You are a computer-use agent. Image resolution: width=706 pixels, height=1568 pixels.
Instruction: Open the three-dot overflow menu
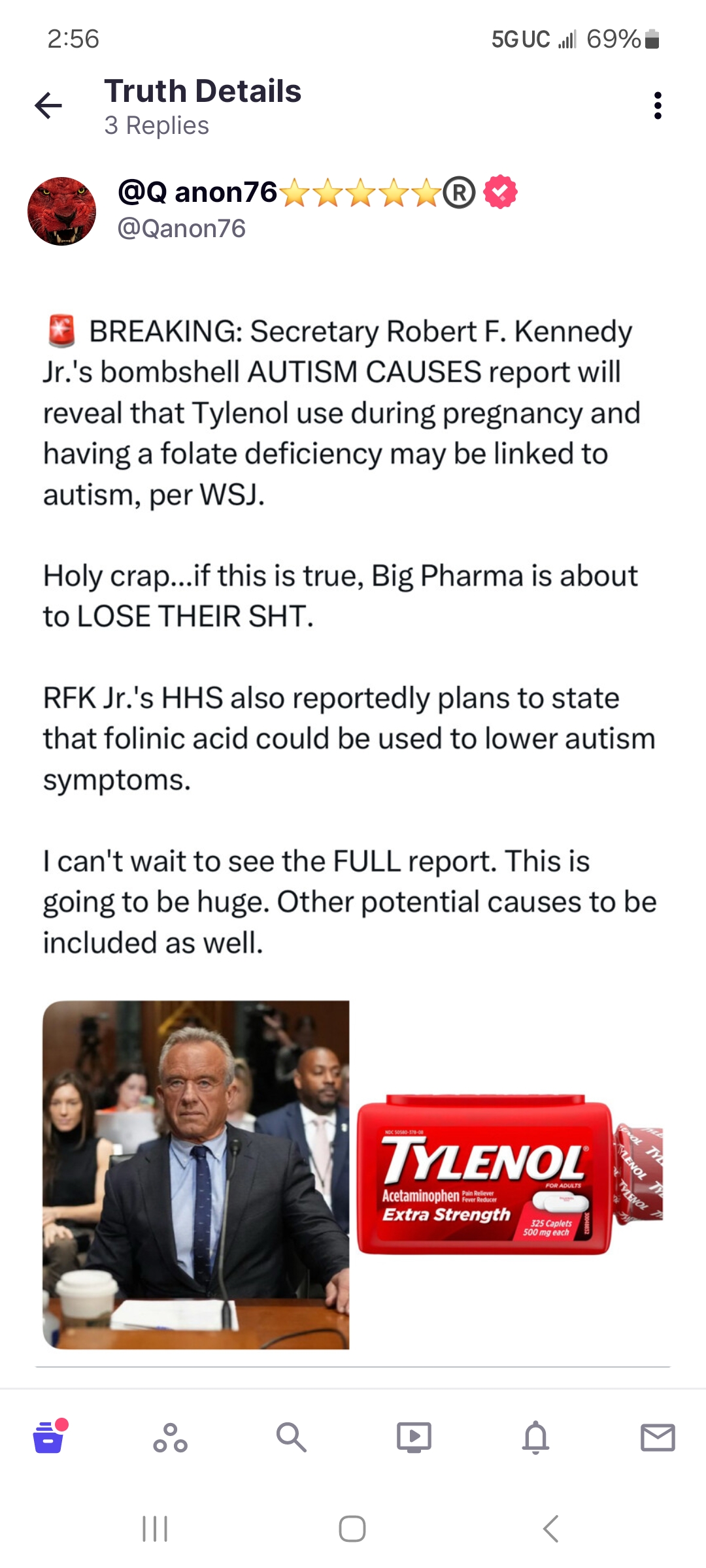click(x=658, y=106)
